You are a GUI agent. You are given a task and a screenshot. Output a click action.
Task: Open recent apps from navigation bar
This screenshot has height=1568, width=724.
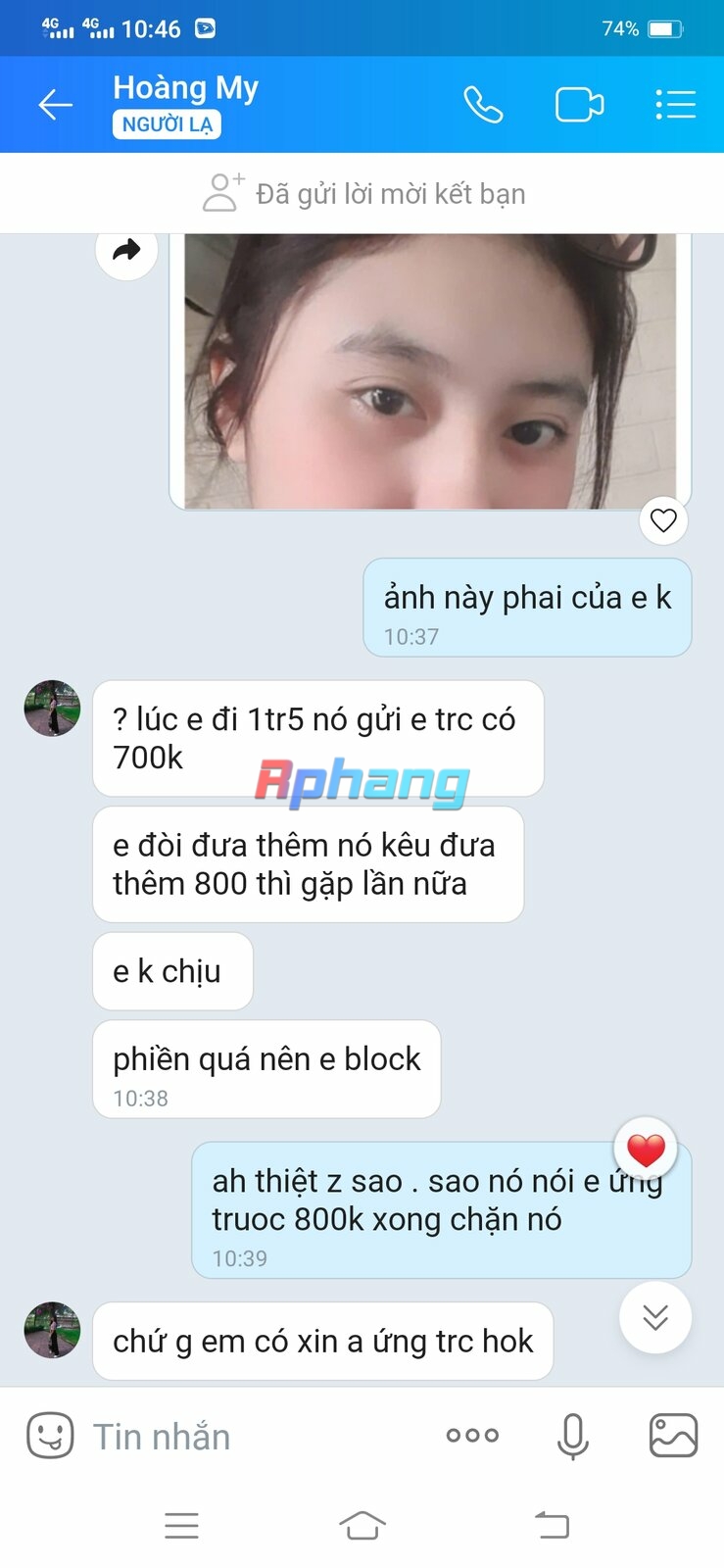point(182,1526)
